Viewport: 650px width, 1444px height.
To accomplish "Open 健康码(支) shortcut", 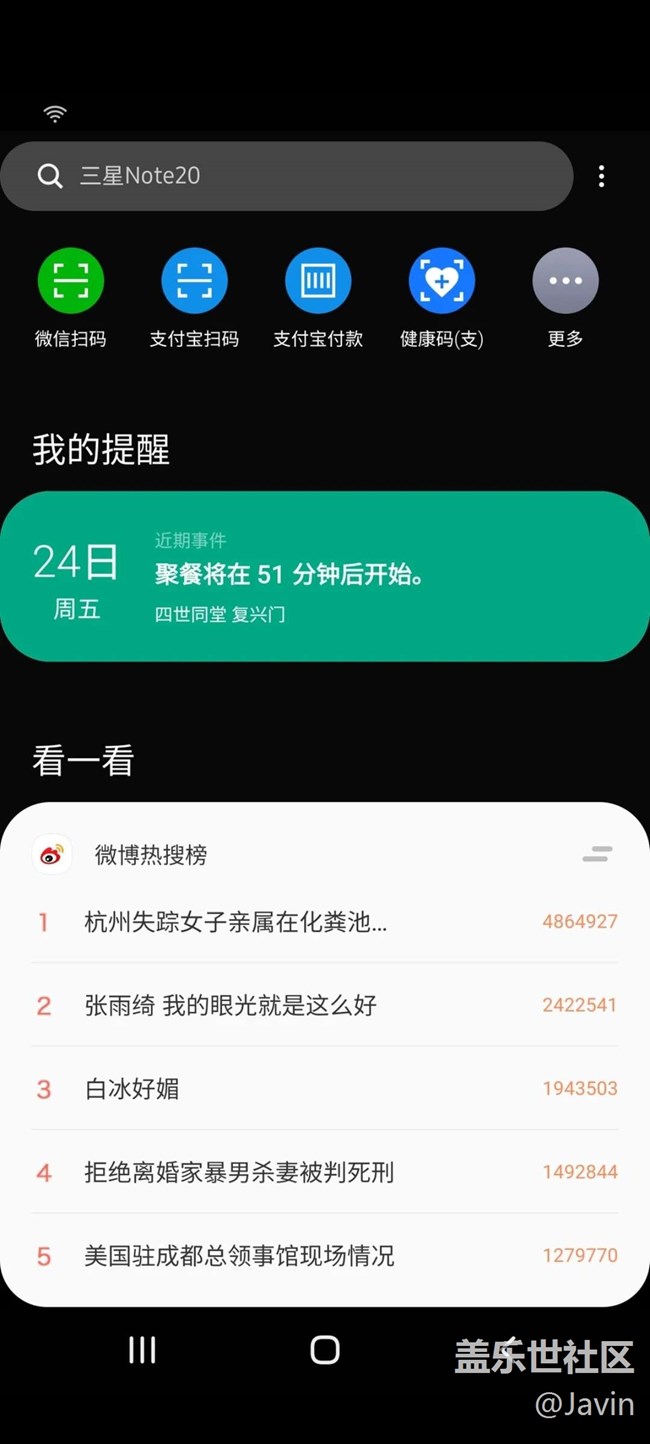I will point(441,298).
